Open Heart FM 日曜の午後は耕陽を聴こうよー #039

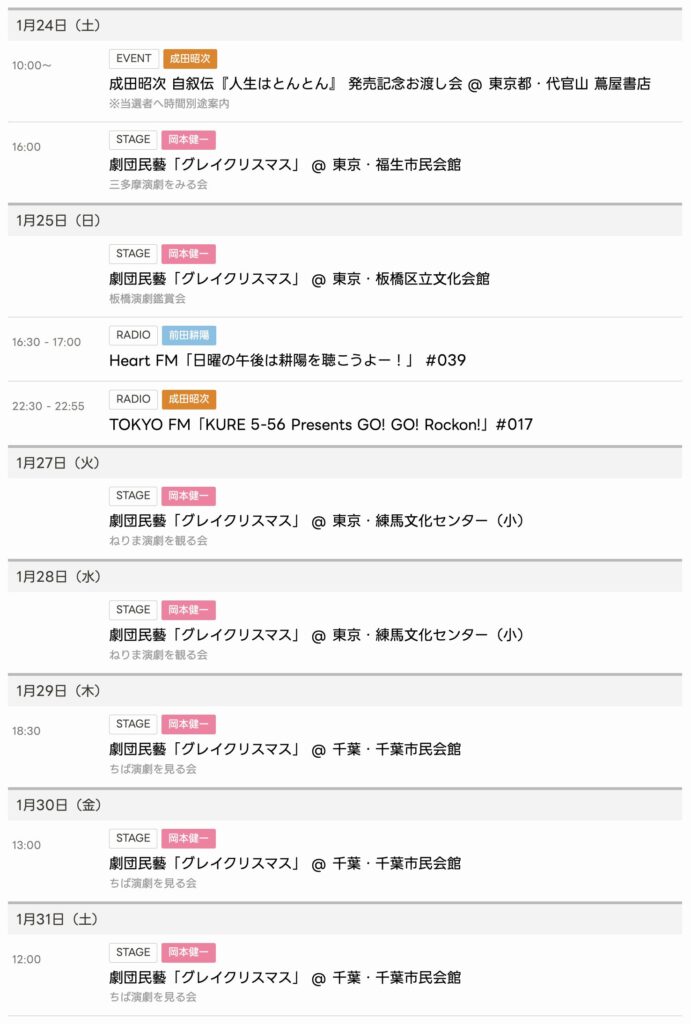coord(287,360)
